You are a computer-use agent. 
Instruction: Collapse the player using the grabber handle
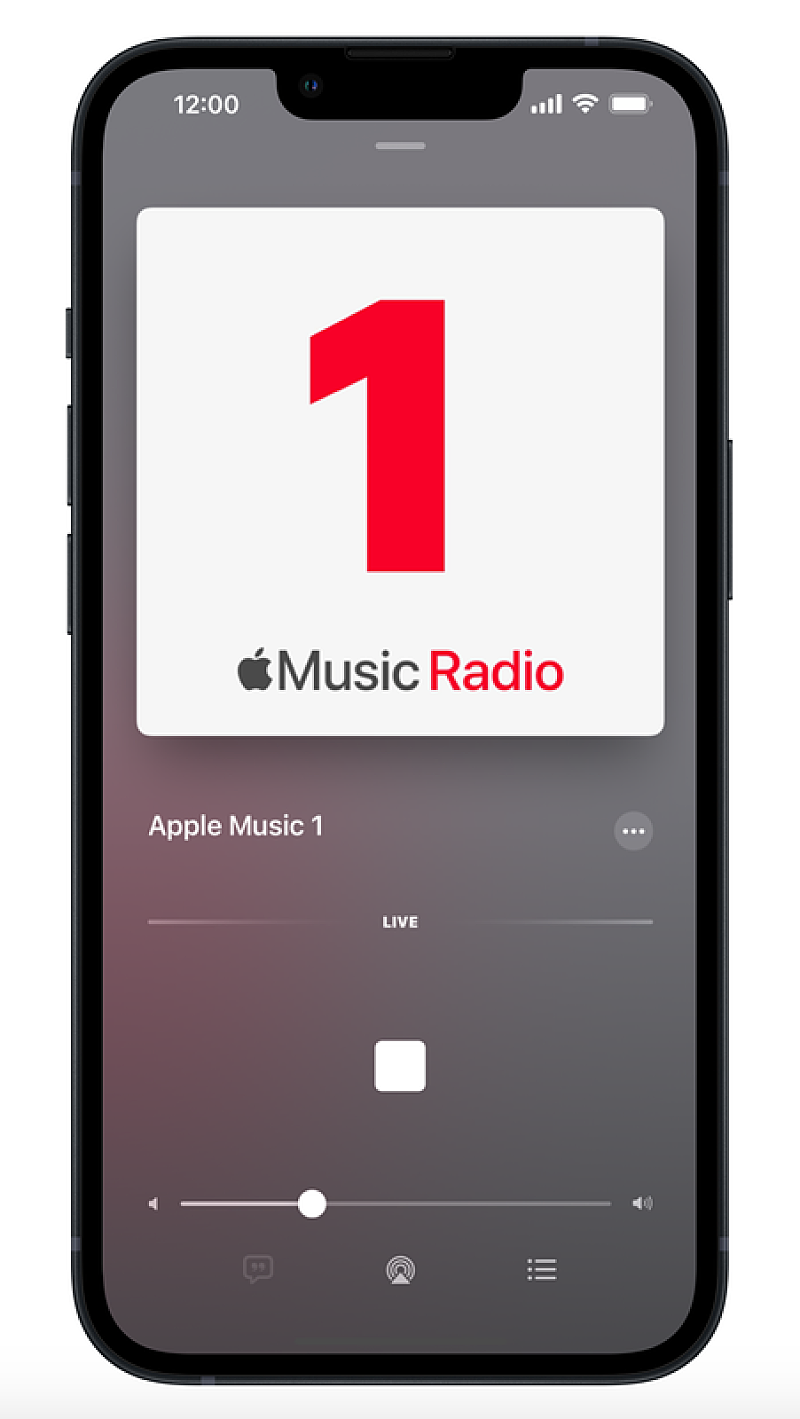pos(400,146)
